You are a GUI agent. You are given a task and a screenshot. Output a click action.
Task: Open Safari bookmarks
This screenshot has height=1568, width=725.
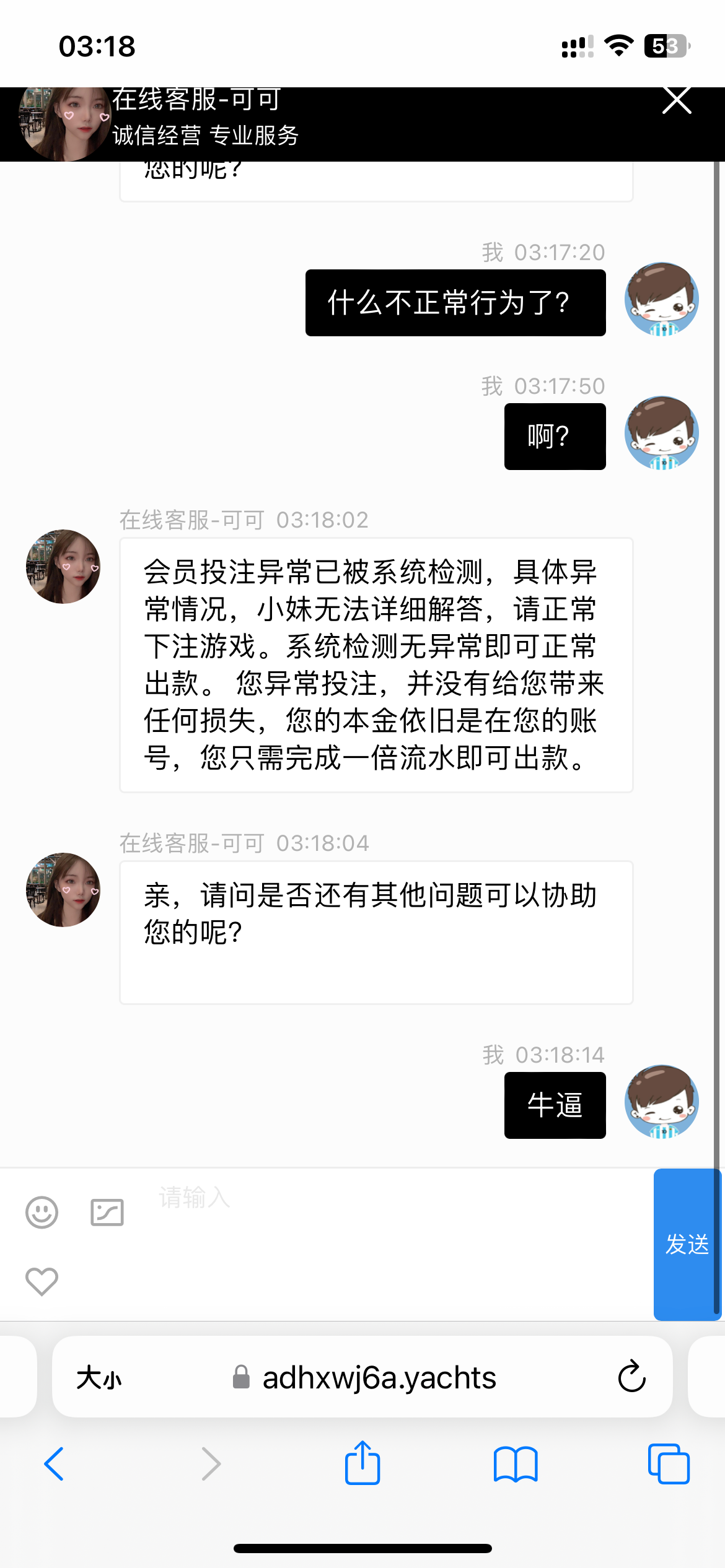coord(516,1464)
